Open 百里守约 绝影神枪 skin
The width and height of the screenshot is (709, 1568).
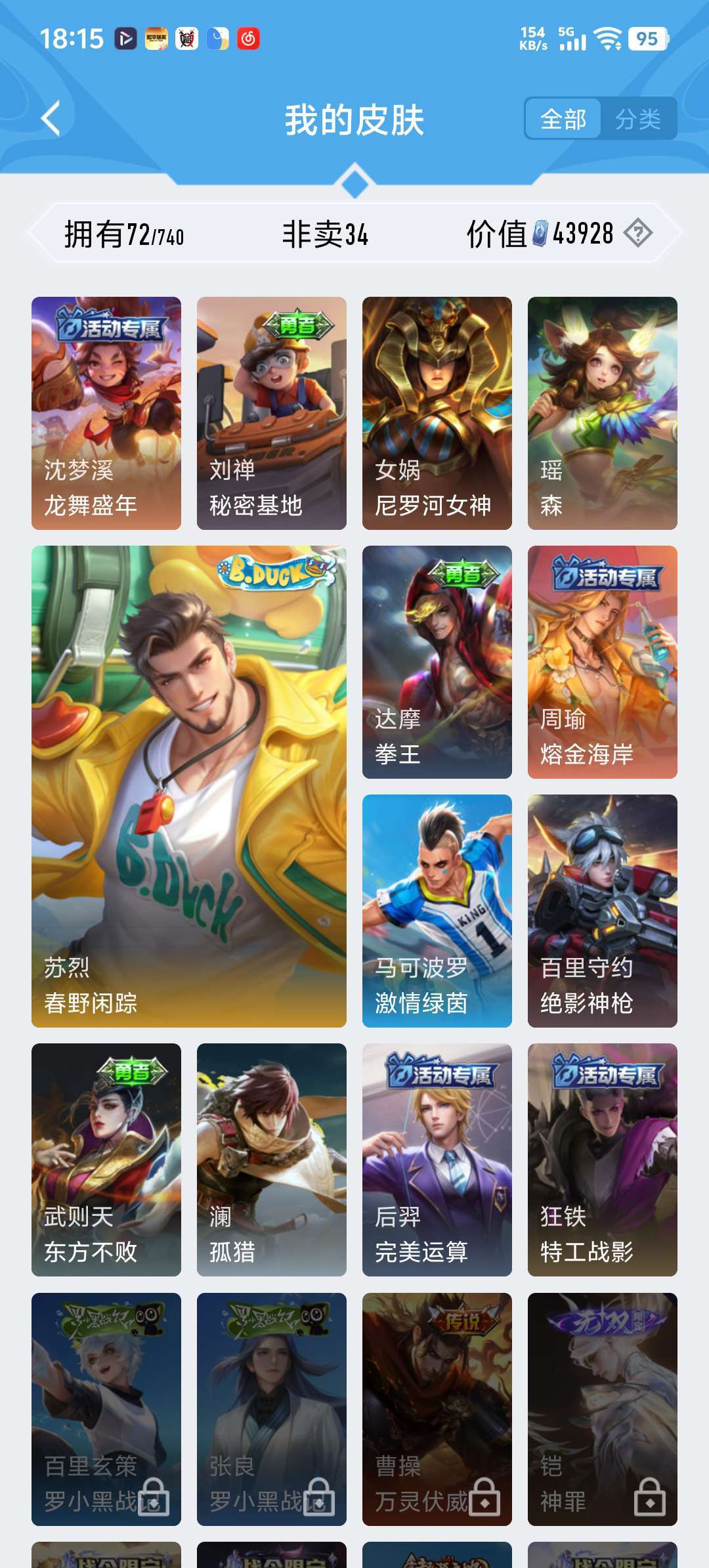click(603, 911)
